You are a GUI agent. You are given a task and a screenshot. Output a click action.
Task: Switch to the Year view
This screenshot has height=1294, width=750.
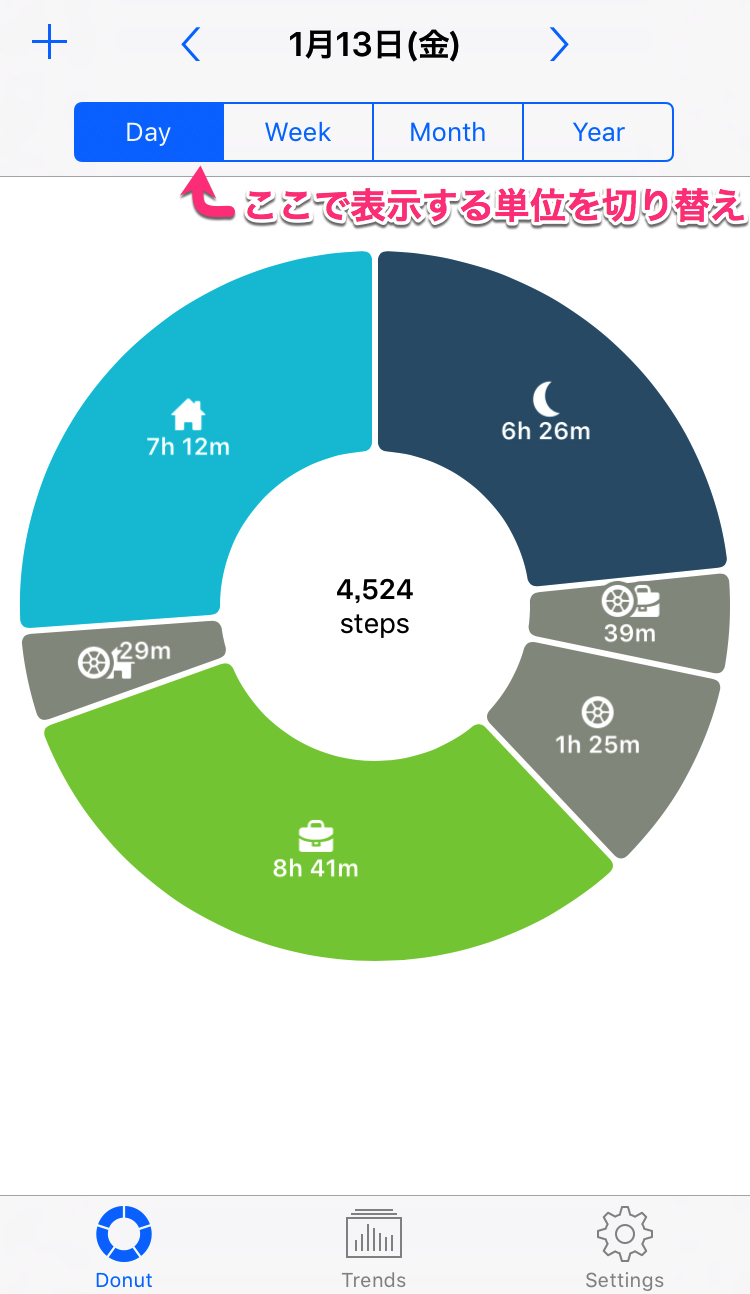pos(598,132)
